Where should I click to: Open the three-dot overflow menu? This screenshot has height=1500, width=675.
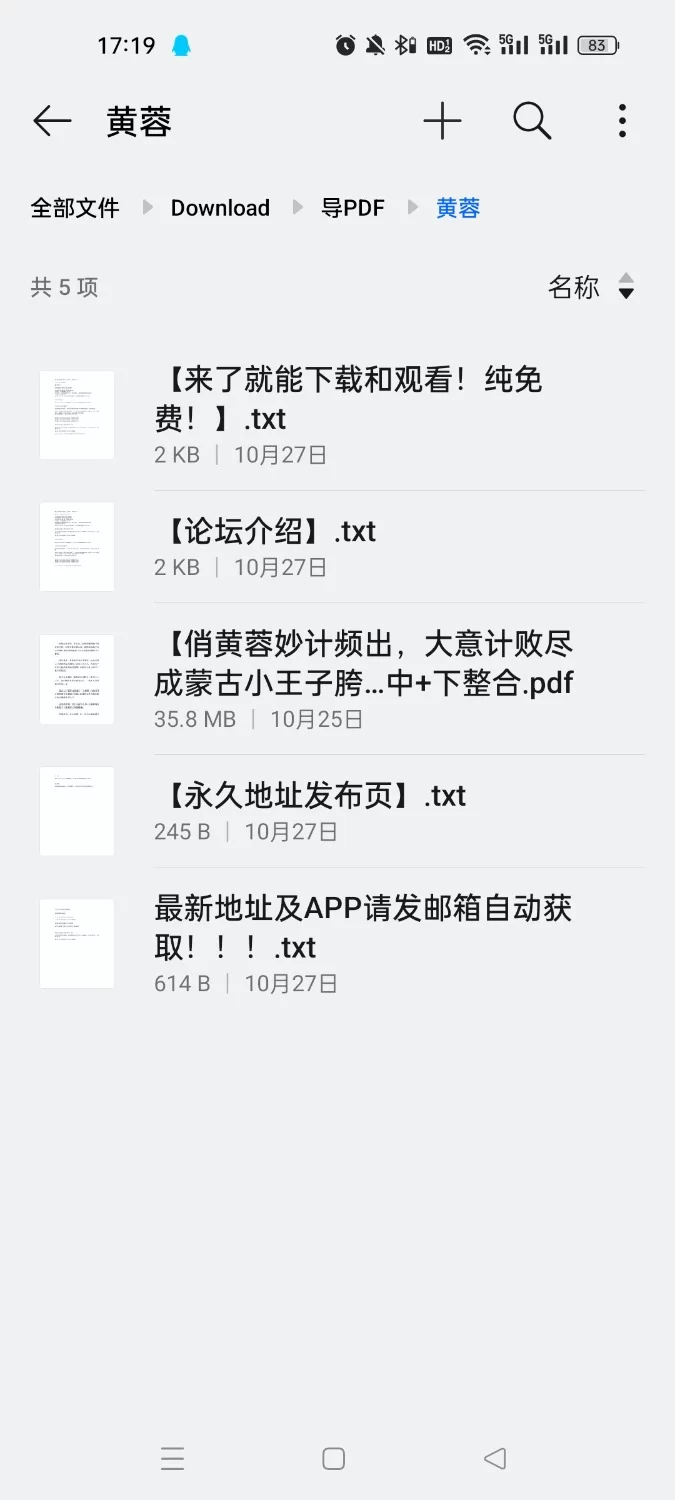622,122
